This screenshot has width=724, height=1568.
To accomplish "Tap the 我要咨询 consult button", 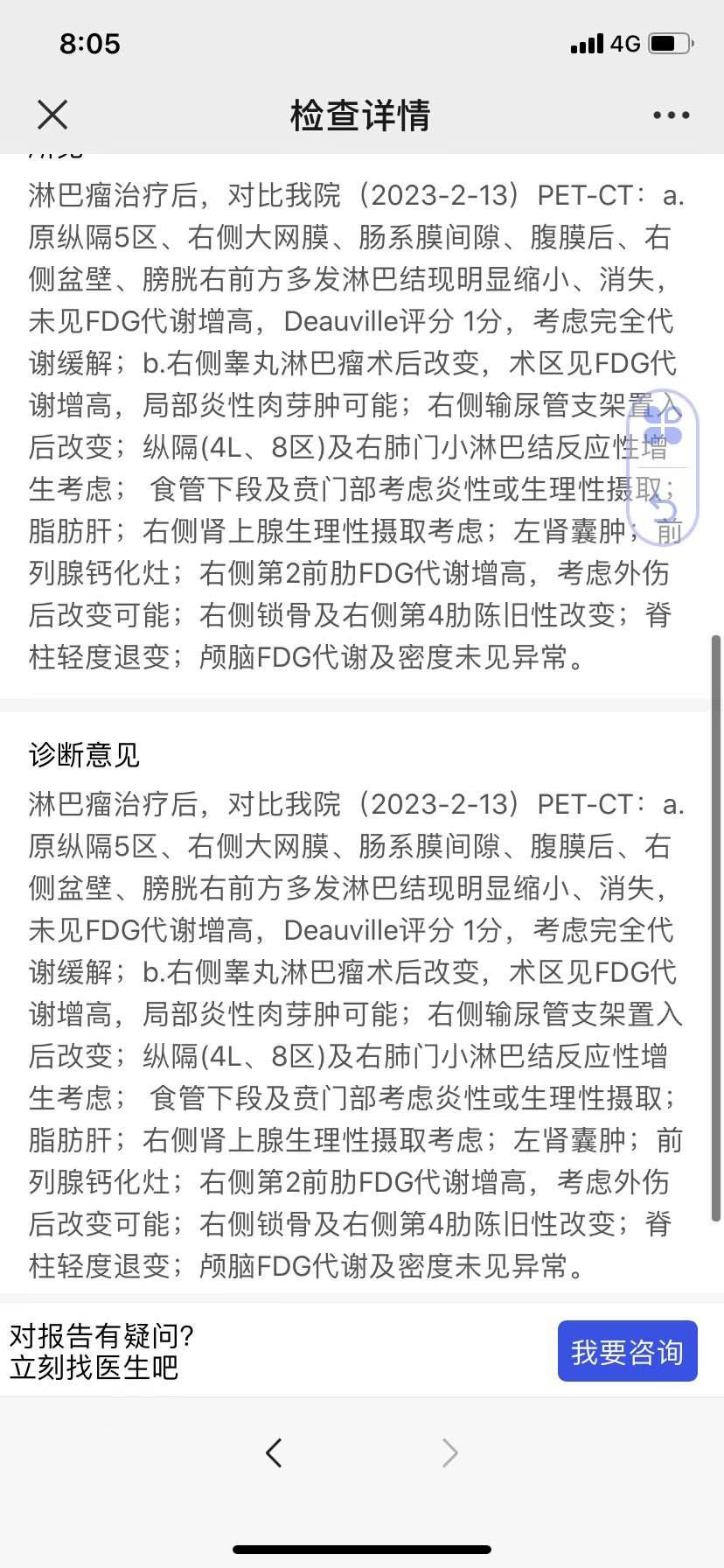I will click(x=627, y=1351).
